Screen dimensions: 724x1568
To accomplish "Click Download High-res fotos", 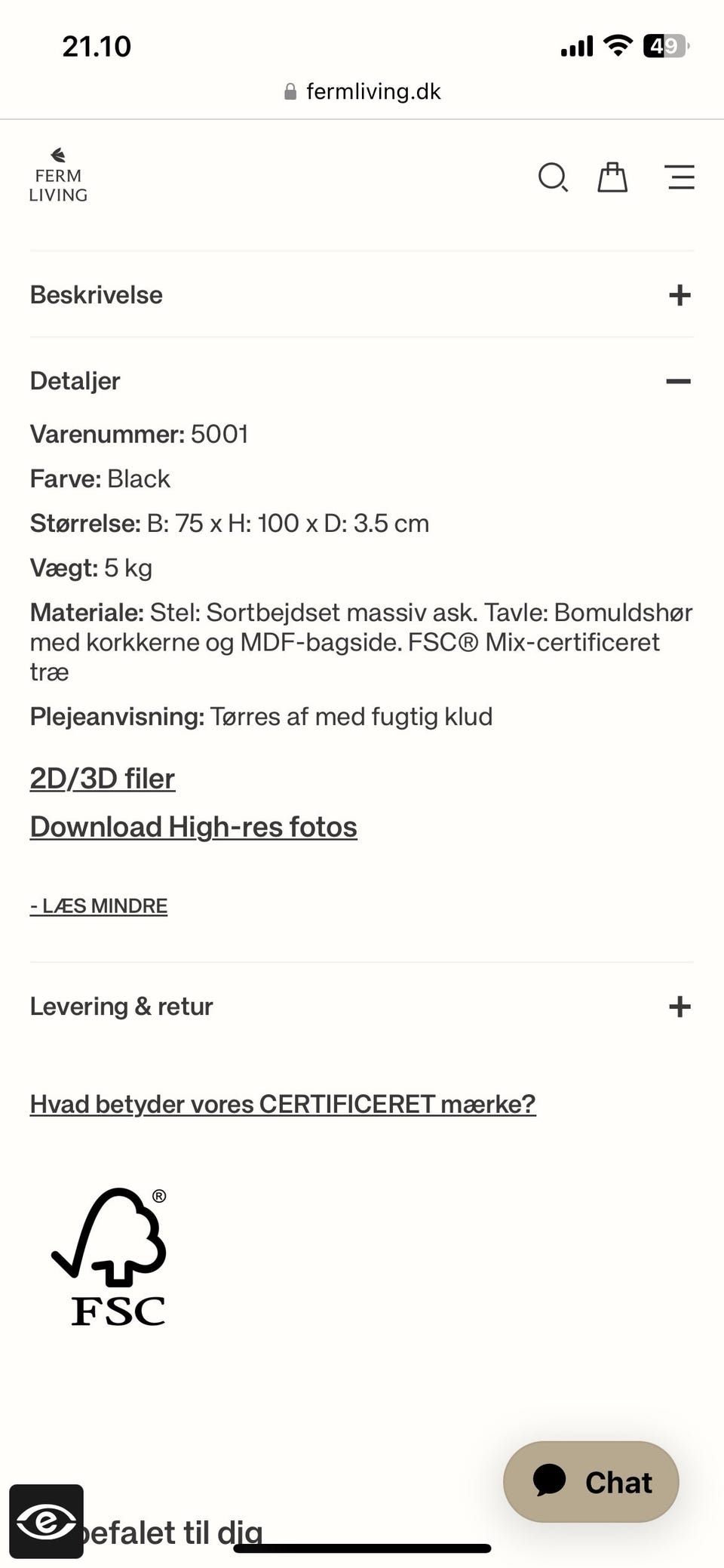I will pyautogui.click(x=193, y=826).
